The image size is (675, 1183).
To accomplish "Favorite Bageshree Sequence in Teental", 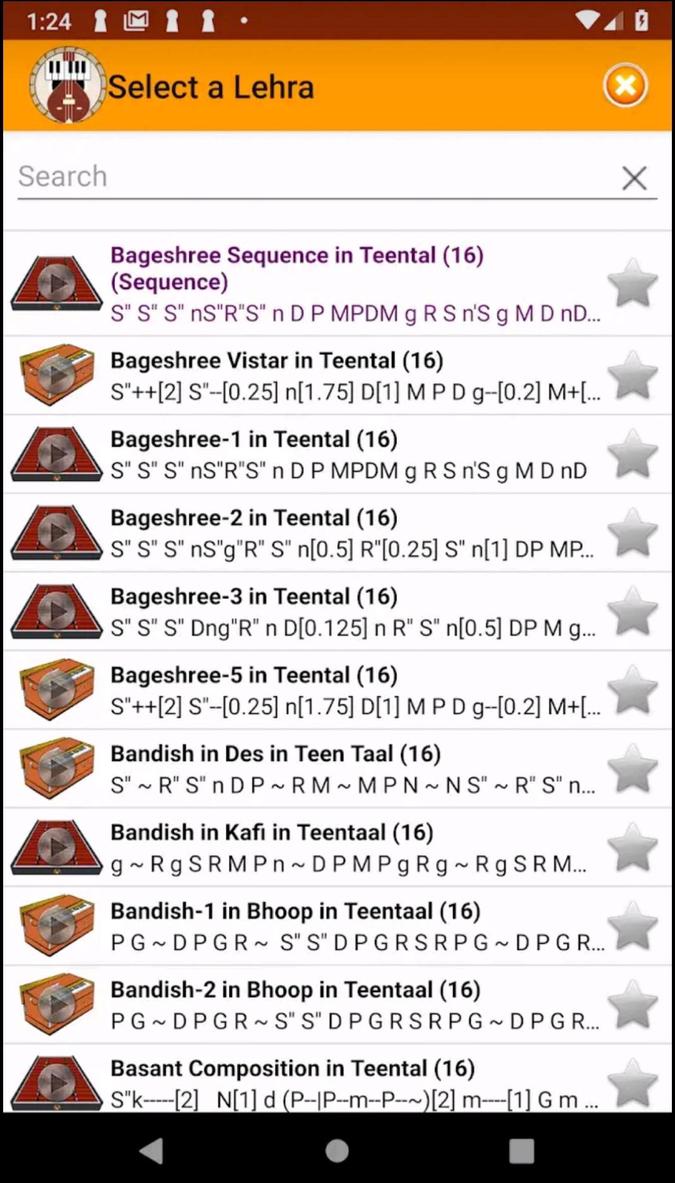I will click(632, 283).
